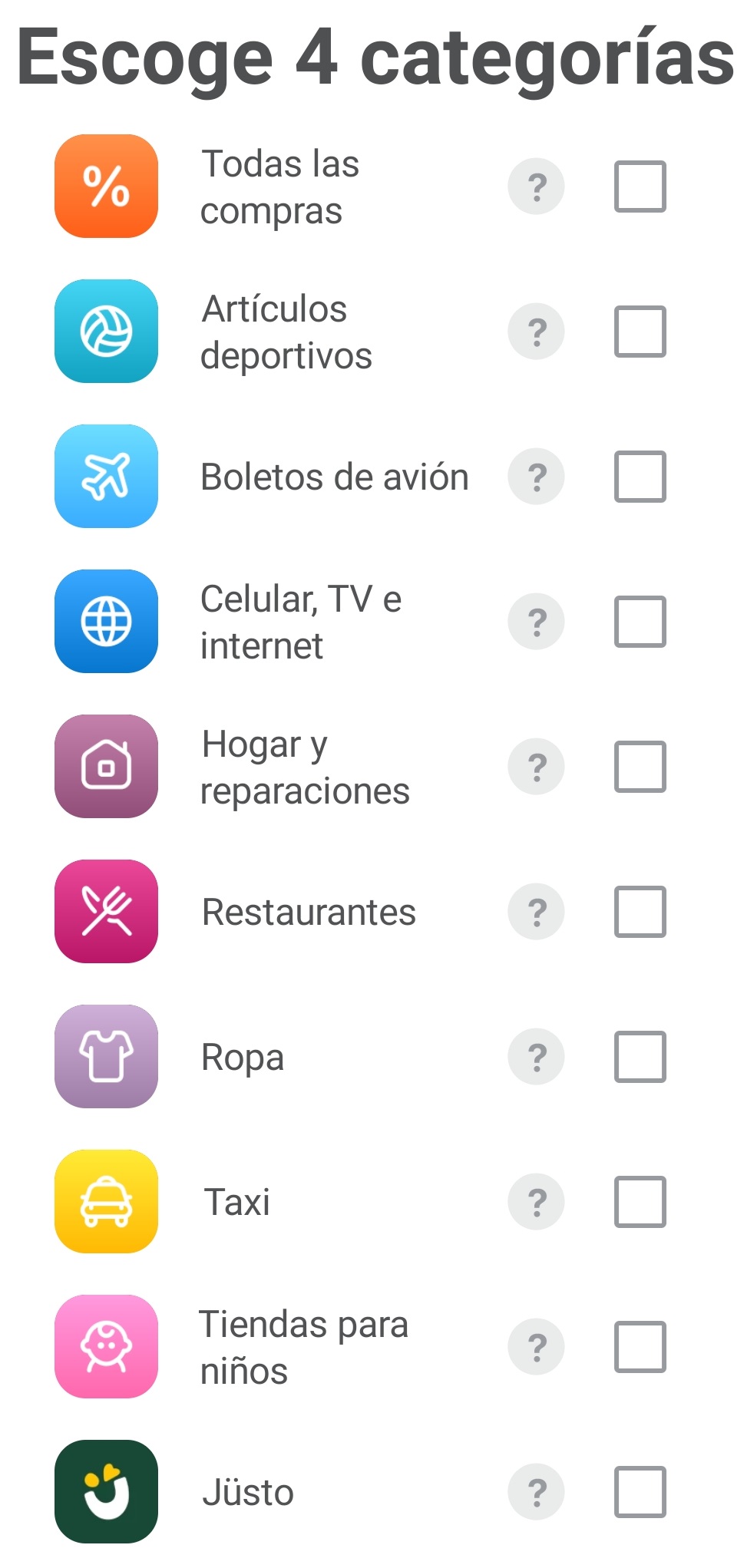Check the Jüsto checkbox

(x=640, y=1492)
